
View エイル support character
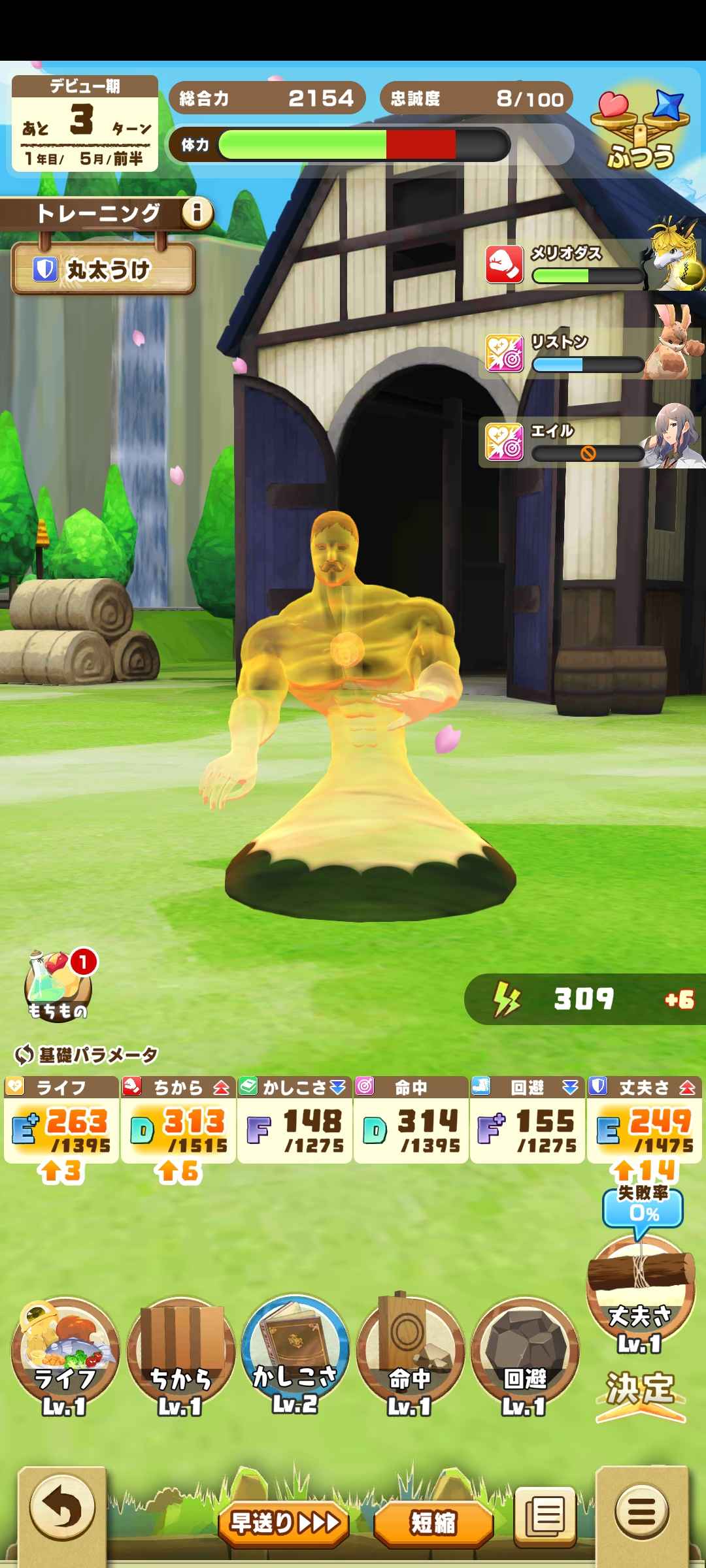(x=592, y=442)
